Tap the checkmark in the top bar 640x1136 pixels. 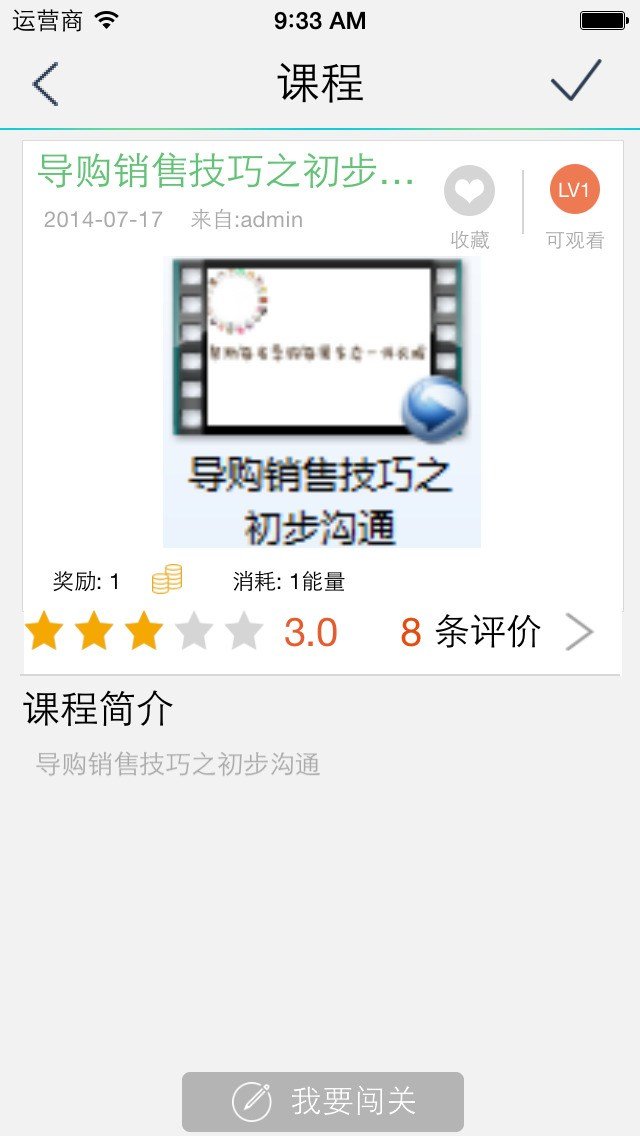point(576,81)
